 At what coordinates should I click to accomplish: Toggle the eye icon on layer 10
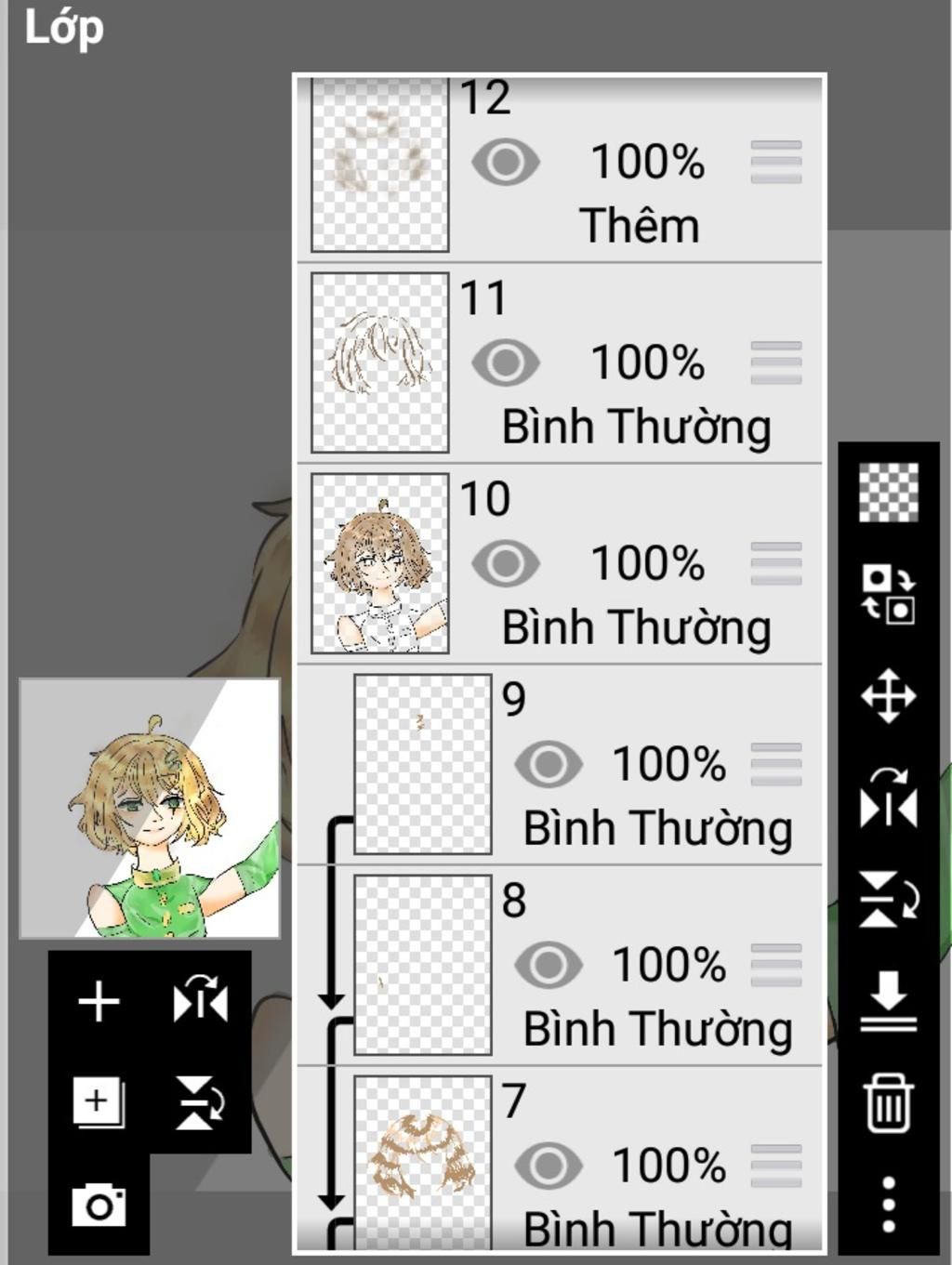[505, 563]
